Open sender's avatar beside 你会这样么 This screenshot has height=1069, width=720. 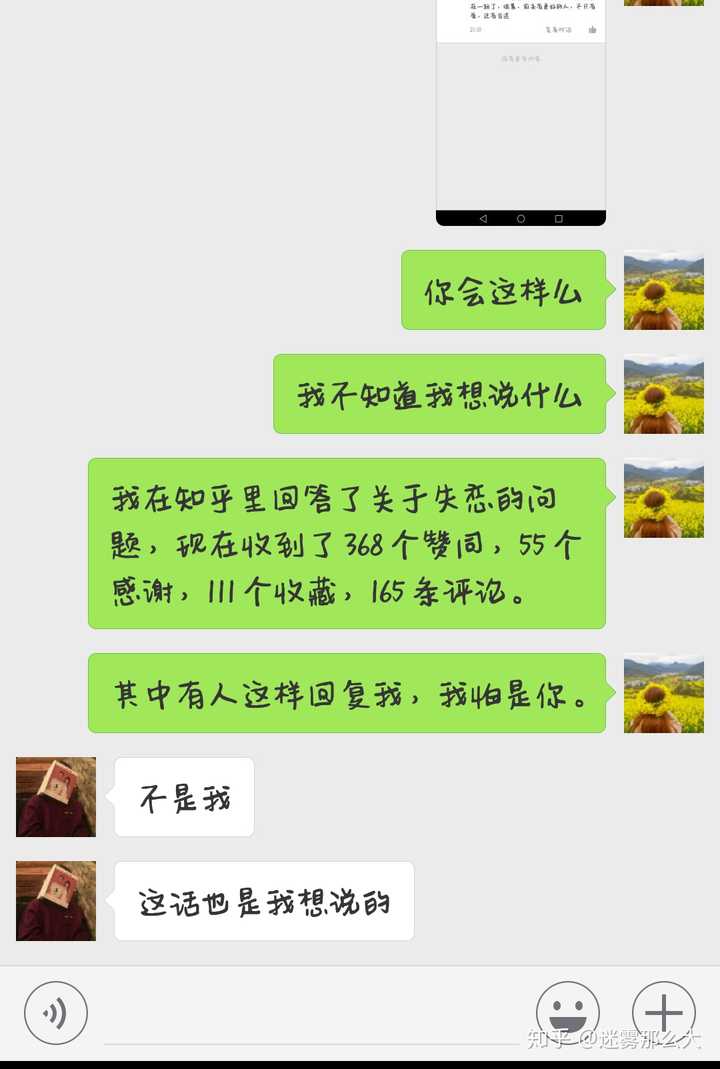pyautogui.click(x=663, y=290)
